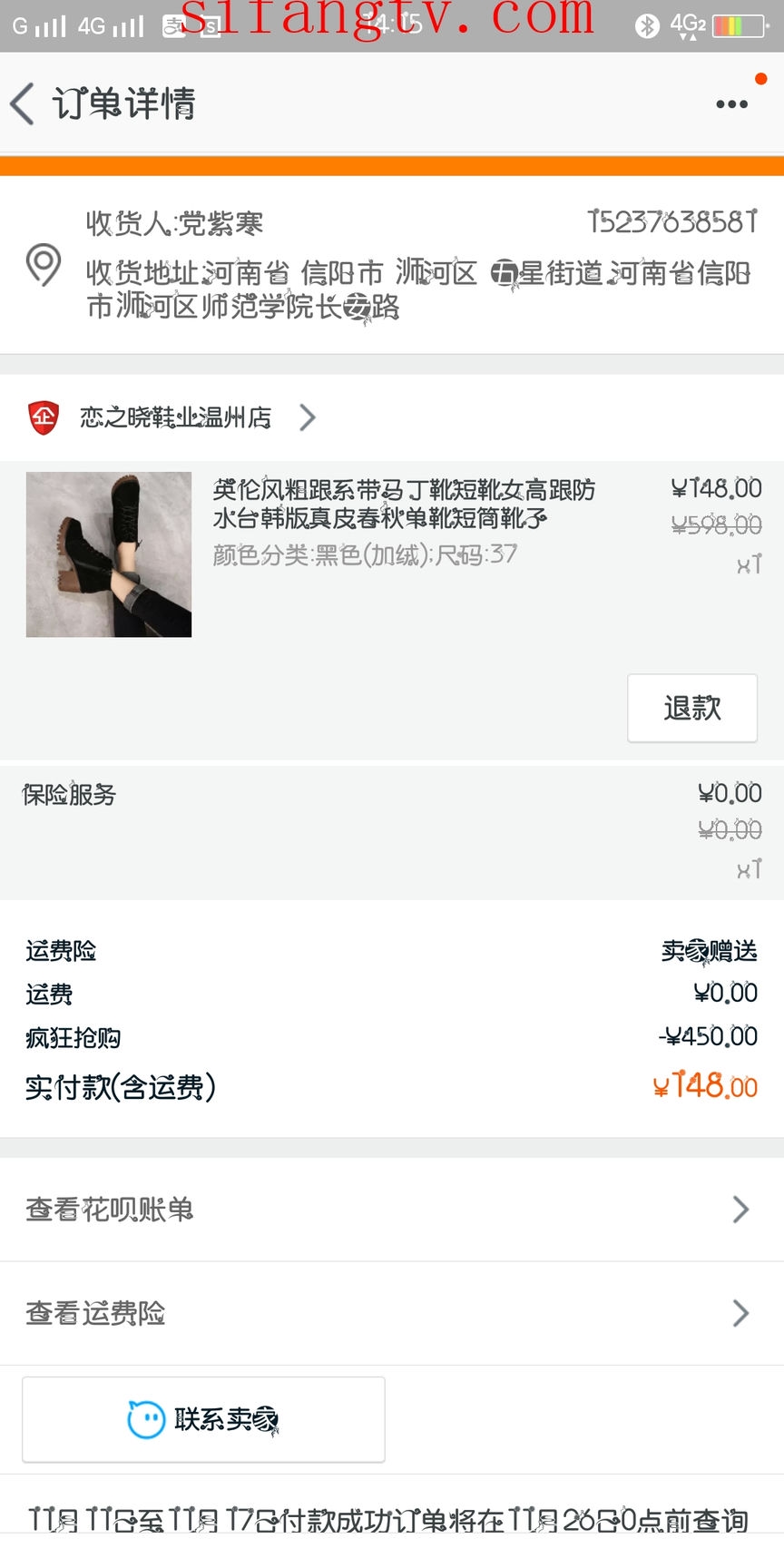Go back from the 订单详情 page
The width and height of the screenshot is (784, 1568).
coord(24,103)
